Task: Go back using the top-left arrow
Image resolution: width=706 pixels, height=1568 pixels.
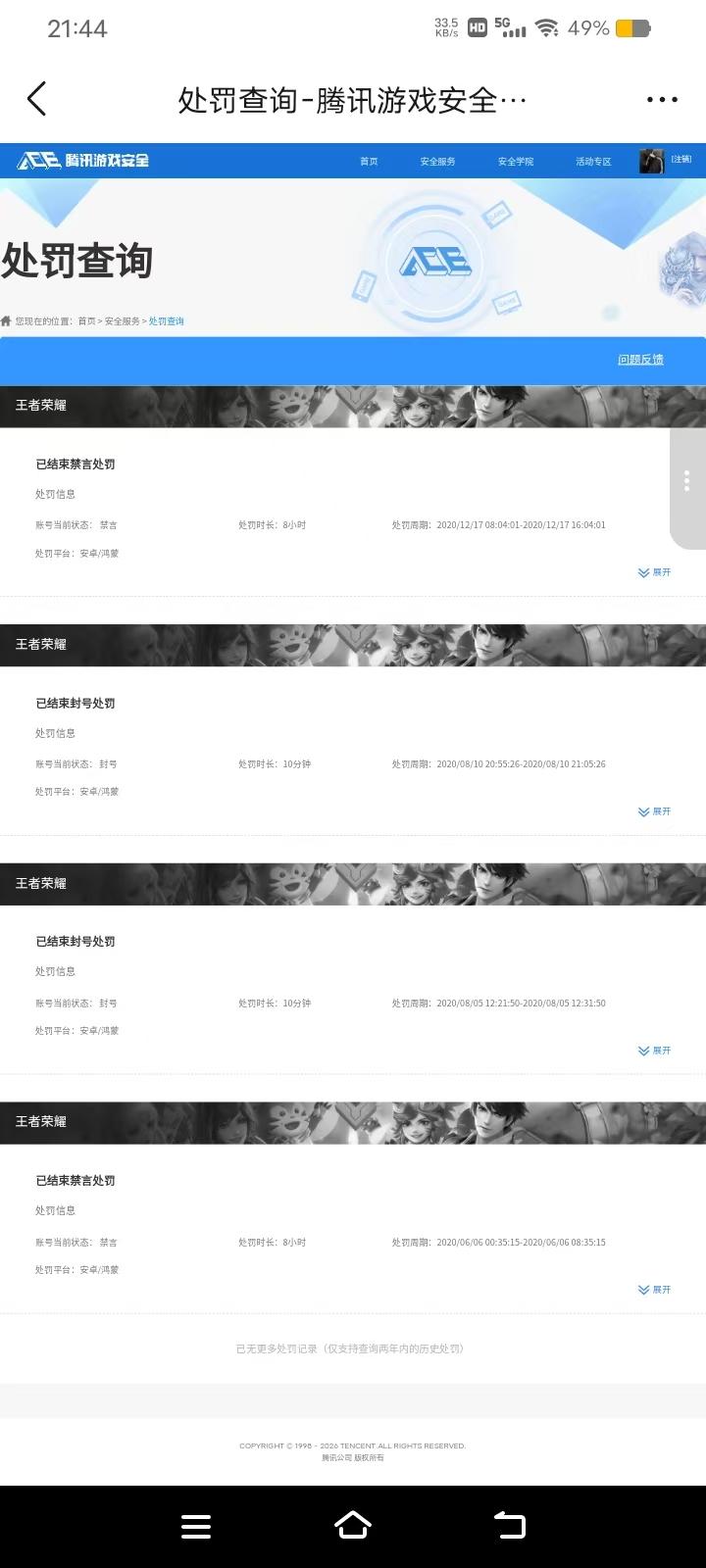Action: (x=37, y=99)
